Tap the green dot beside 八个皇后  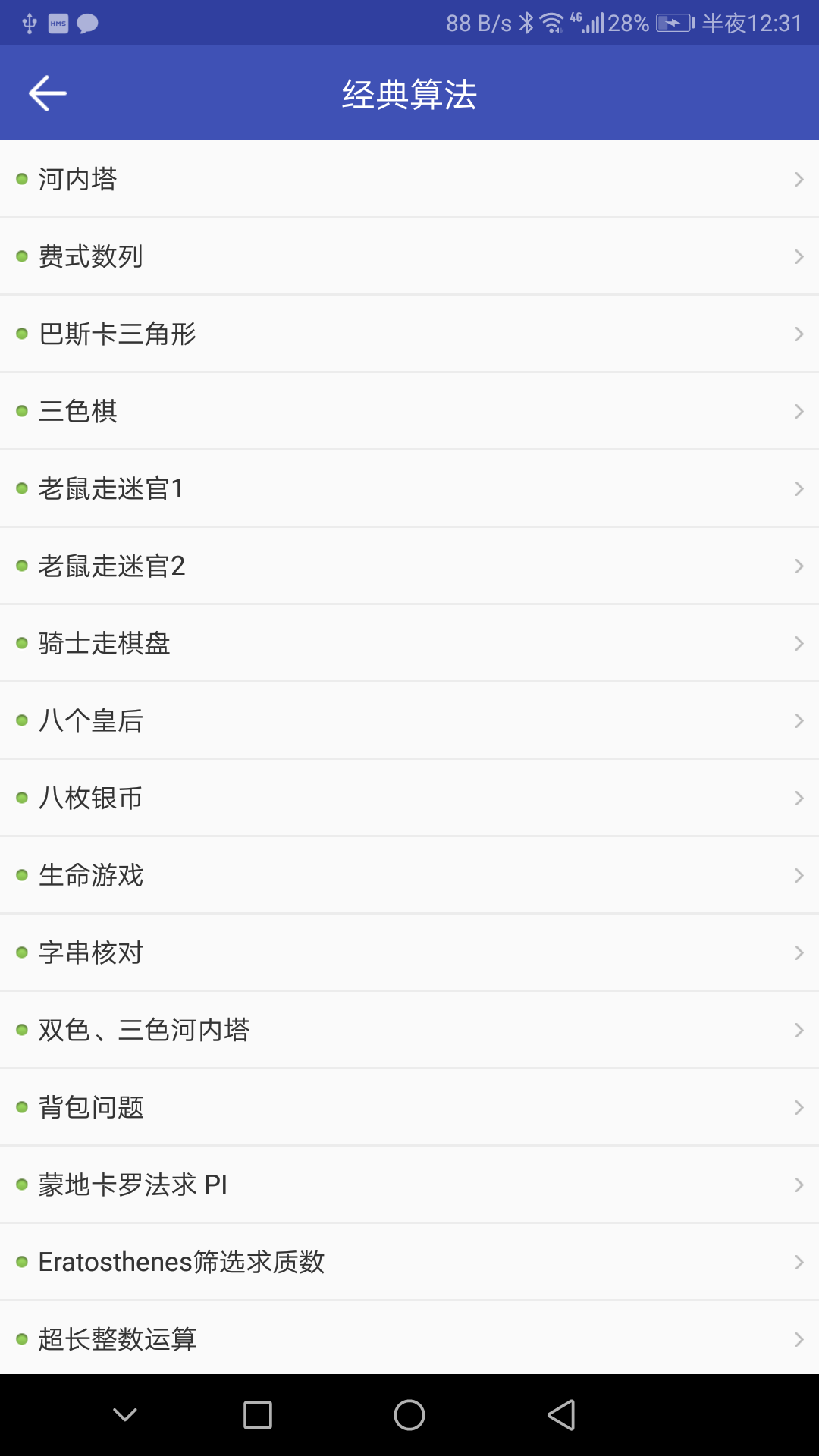(x=21, y=720)
